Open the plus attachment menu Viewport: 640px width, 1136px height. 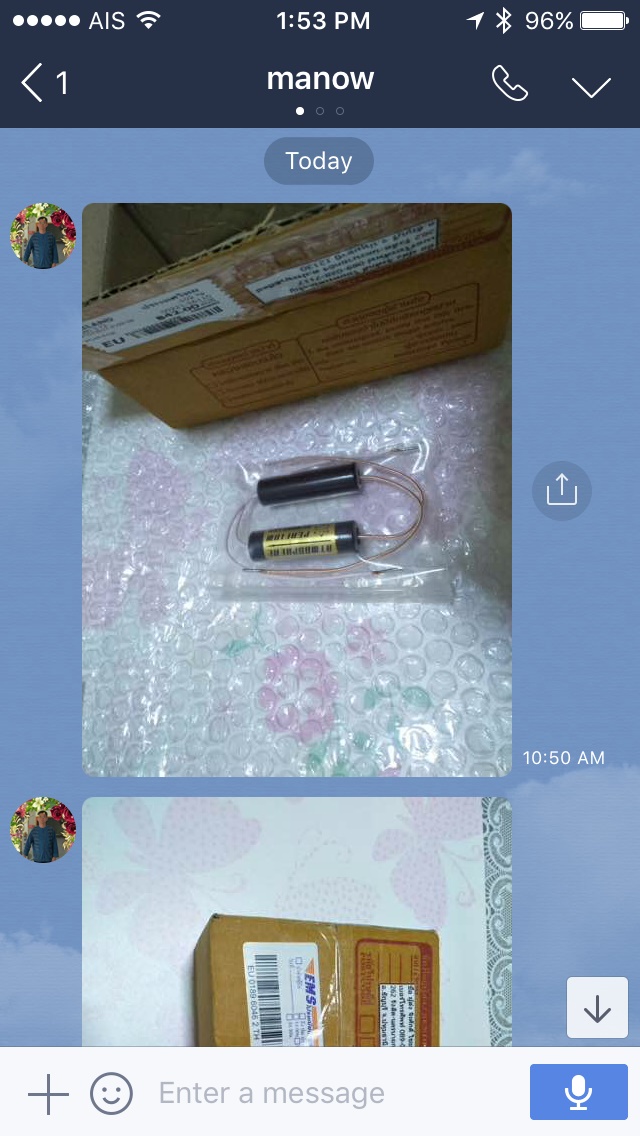click(x=48, y=1094)
